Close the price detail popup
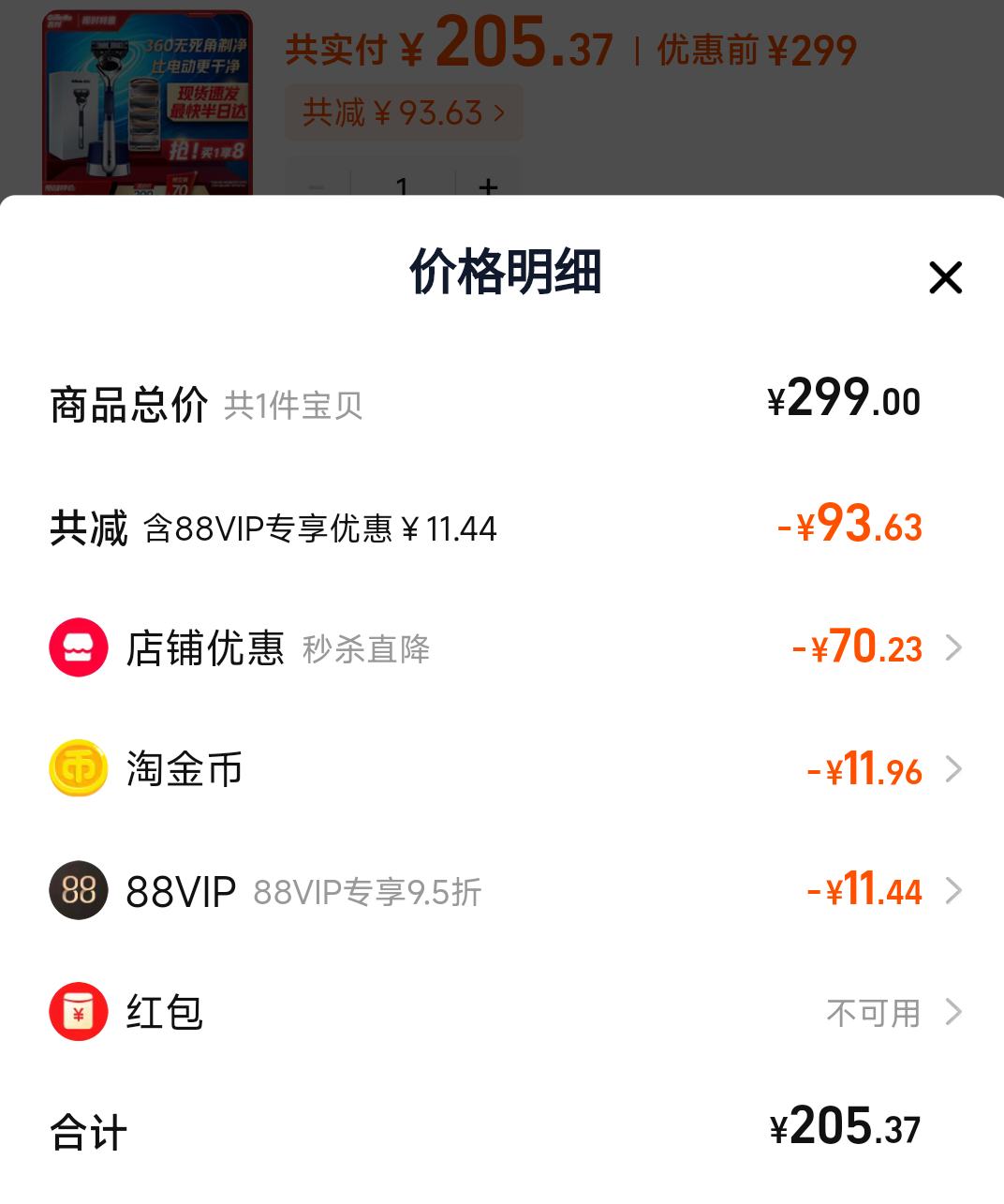Image resolution: width=1004 pixels, height=1204 pixels. coord(945,277)
